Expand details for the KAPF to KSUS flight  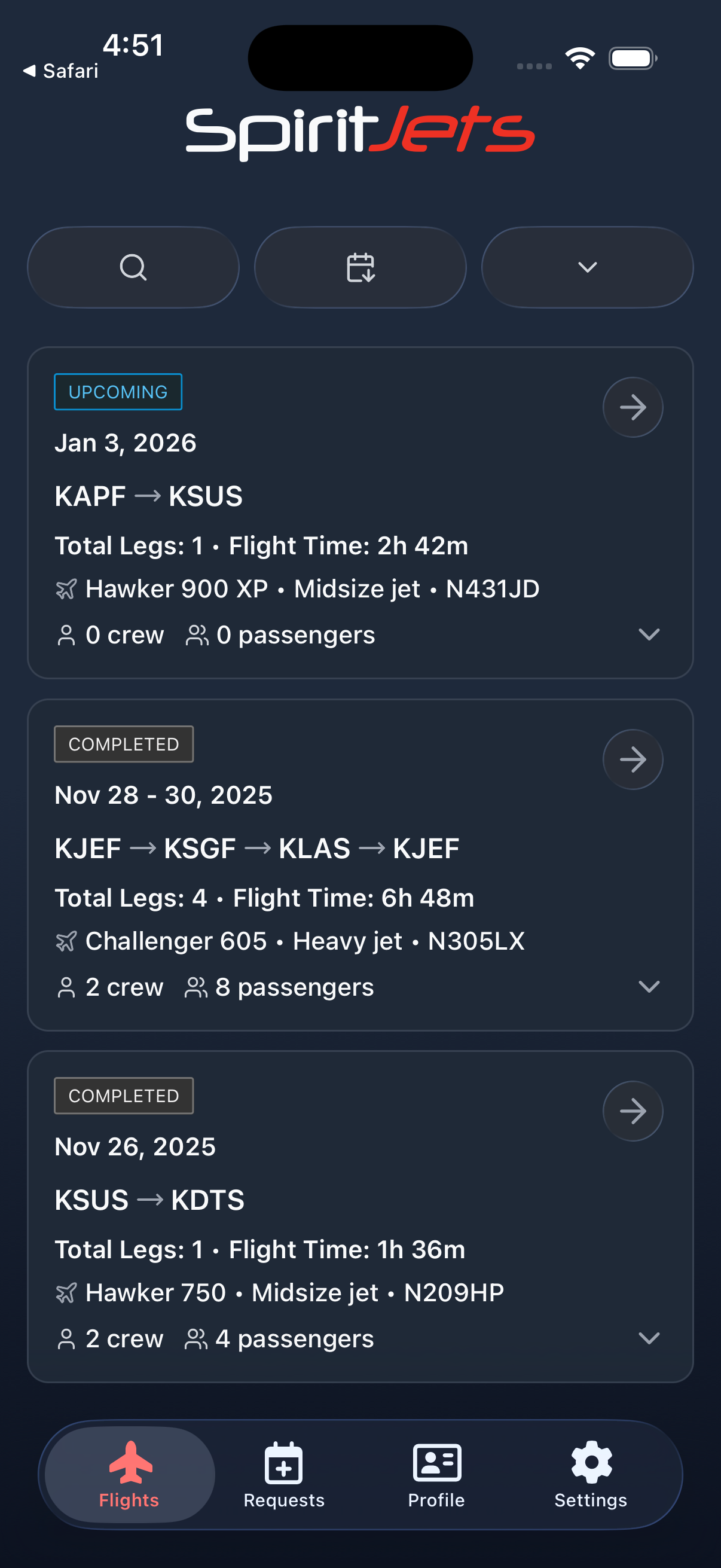point(649,635)
